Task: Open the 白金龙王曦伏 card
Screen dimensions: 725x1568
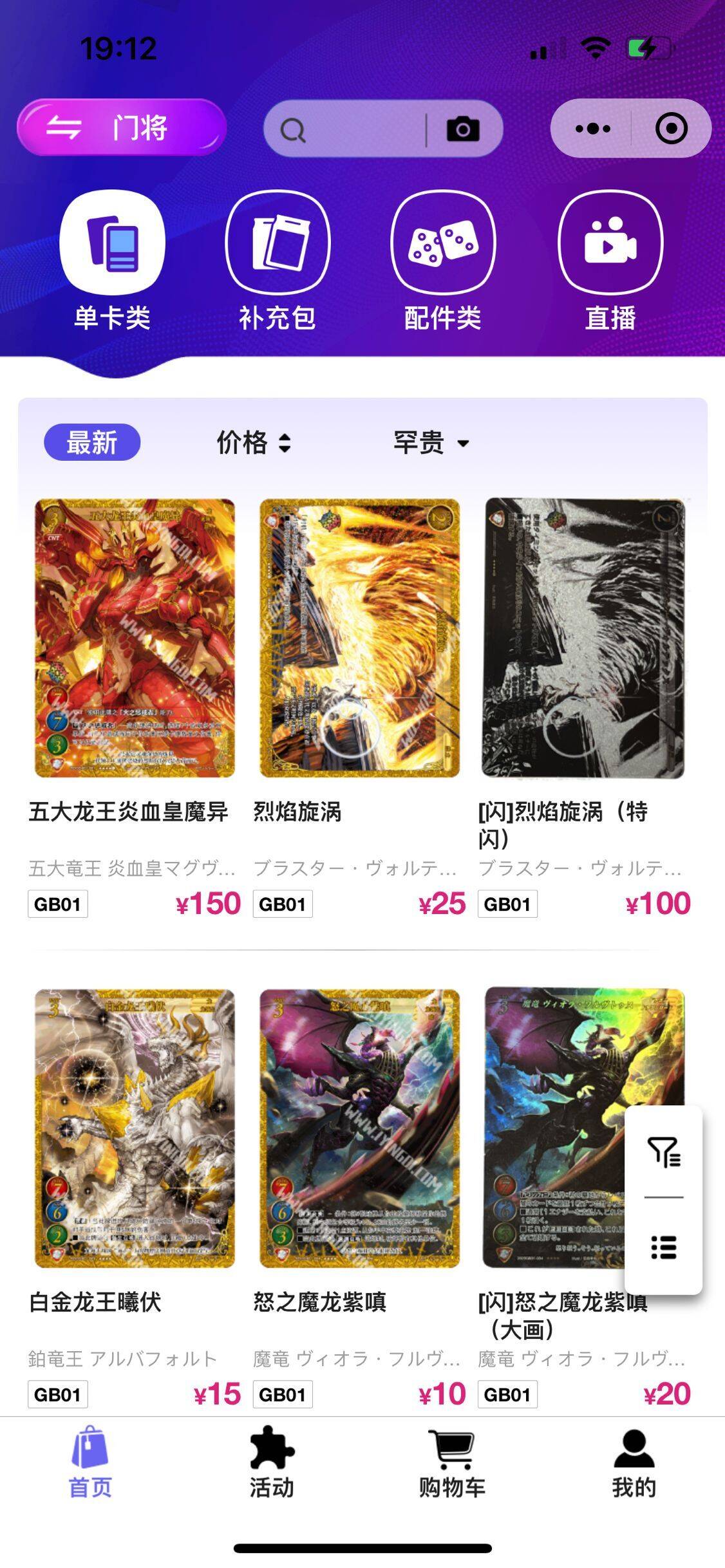Action: pyautogui.click(x=135, y=1128)
